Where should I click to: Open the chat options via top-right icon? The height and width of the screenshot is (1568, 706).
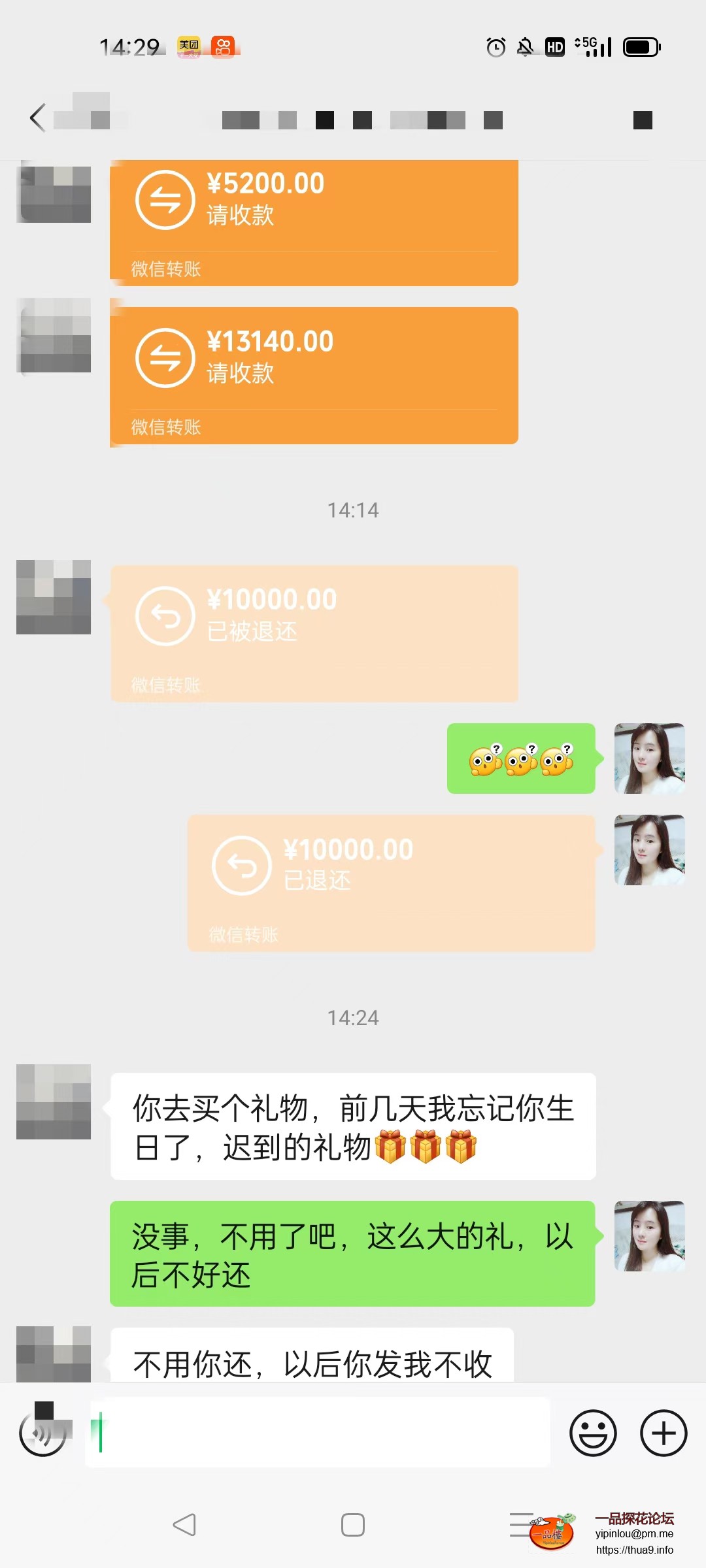pyautogui.click(x=642, y=120)
